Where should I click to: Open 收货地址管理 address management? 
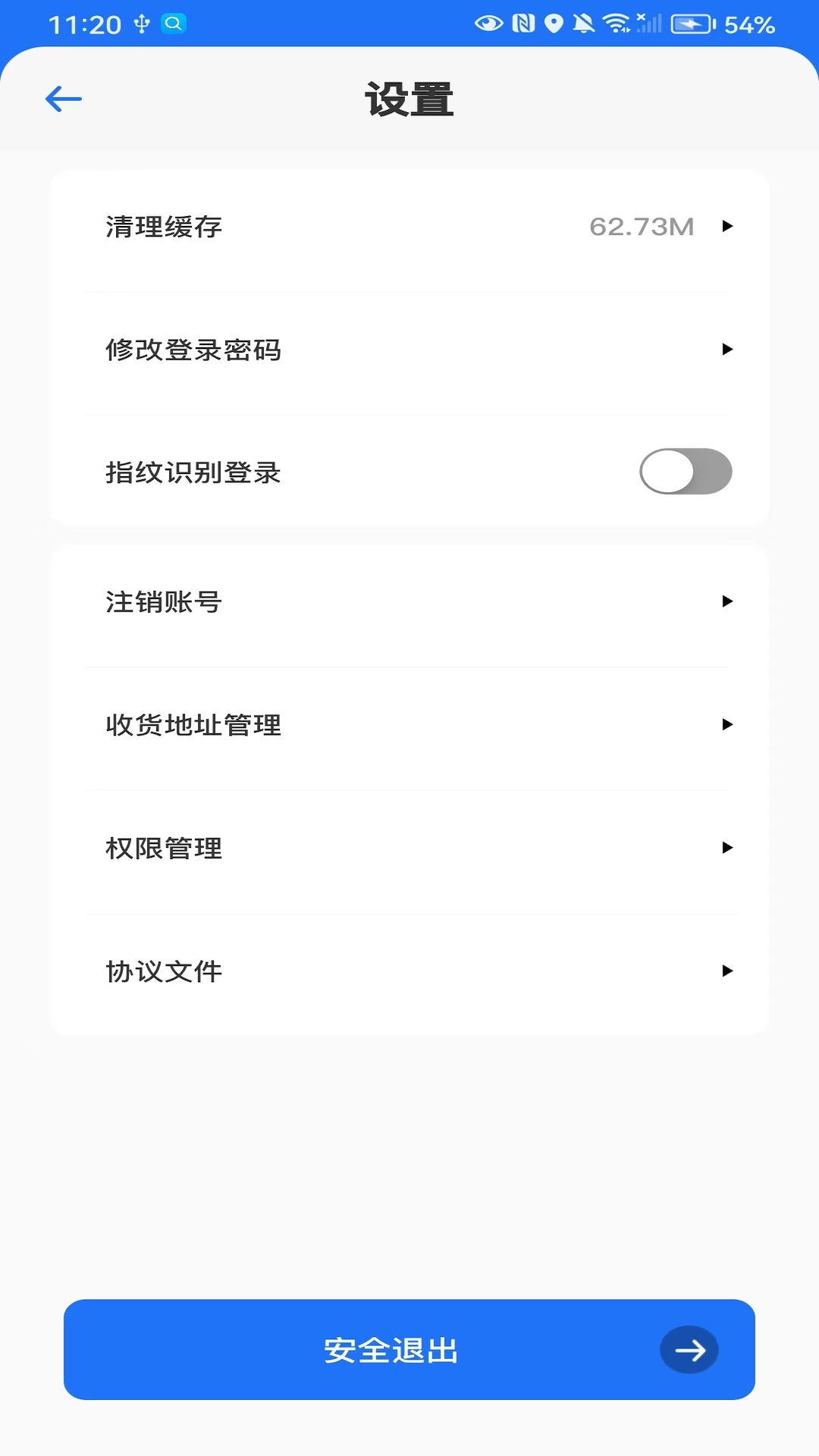[x=409, y=725]
